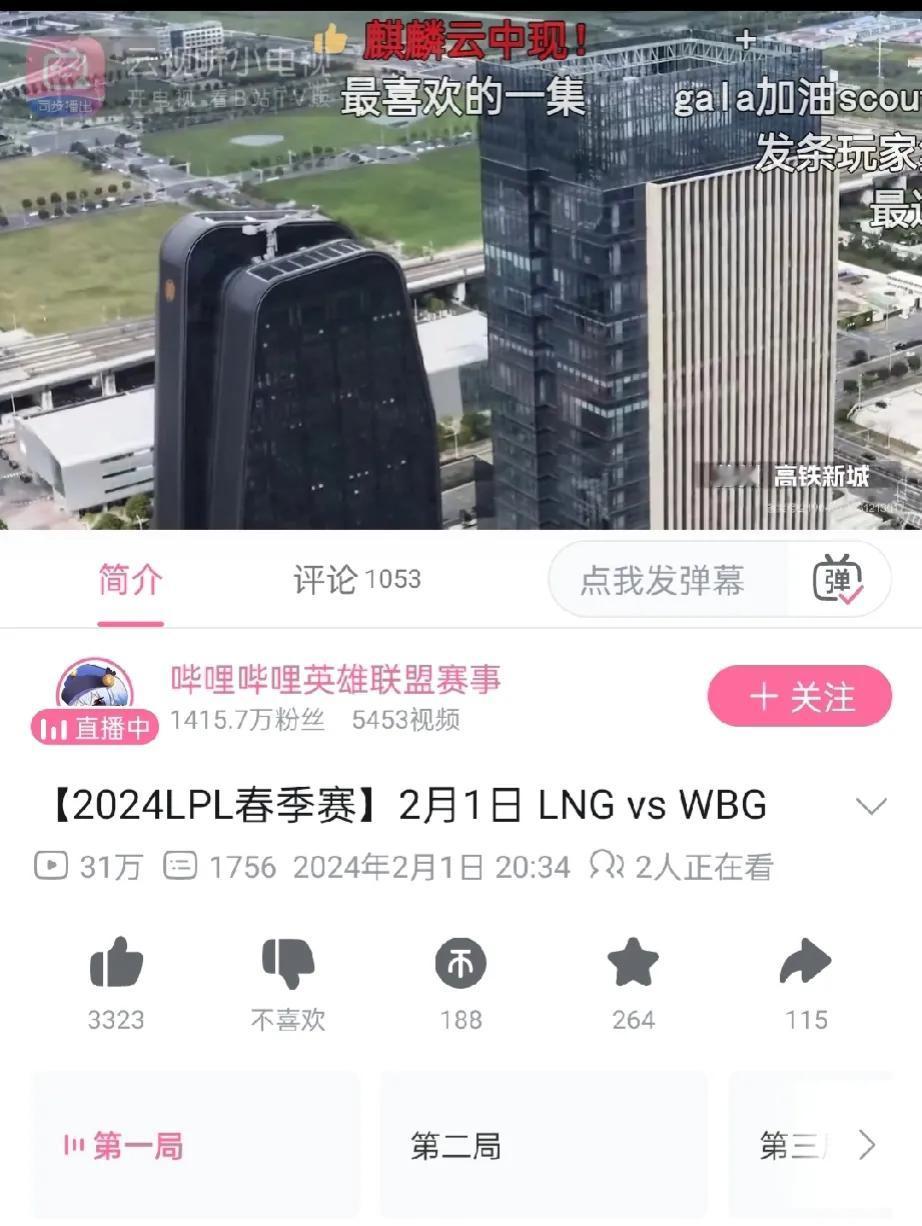Give coins with the 币 icon

point(461,964)
